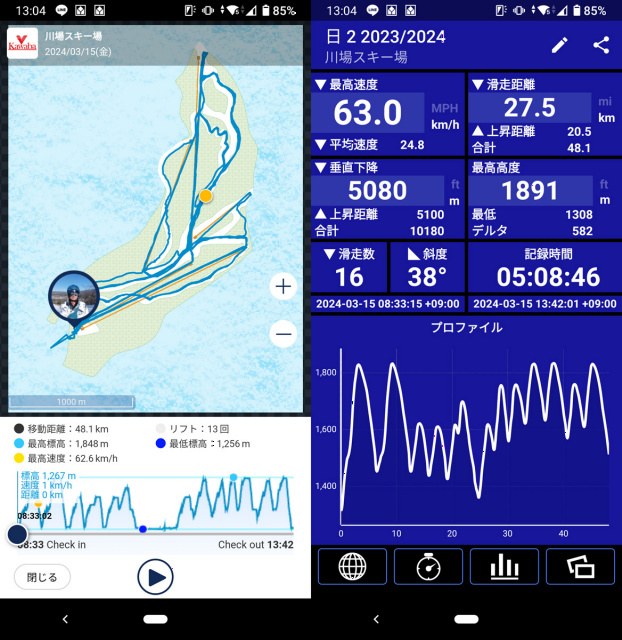Zoom out on the ski map
Viewport: 622px width, 640px height.
click(283, 334)
